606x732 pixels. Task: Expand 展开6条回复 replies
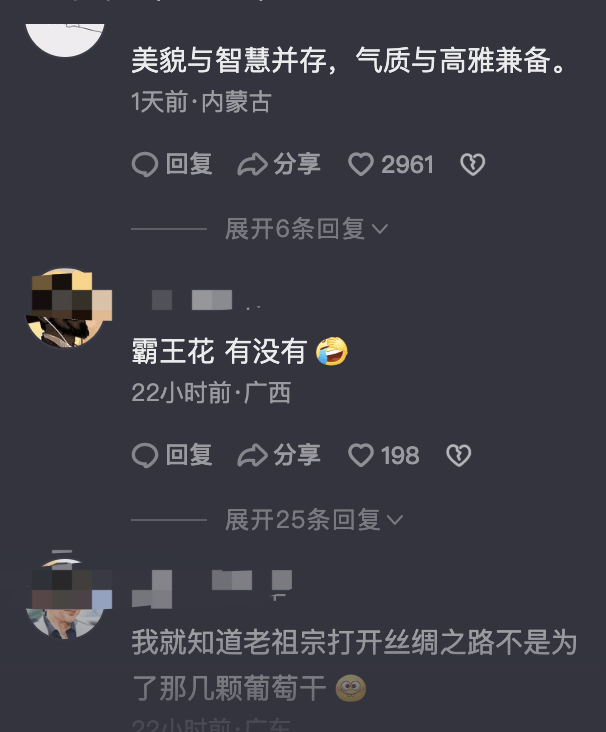point(306,228)
